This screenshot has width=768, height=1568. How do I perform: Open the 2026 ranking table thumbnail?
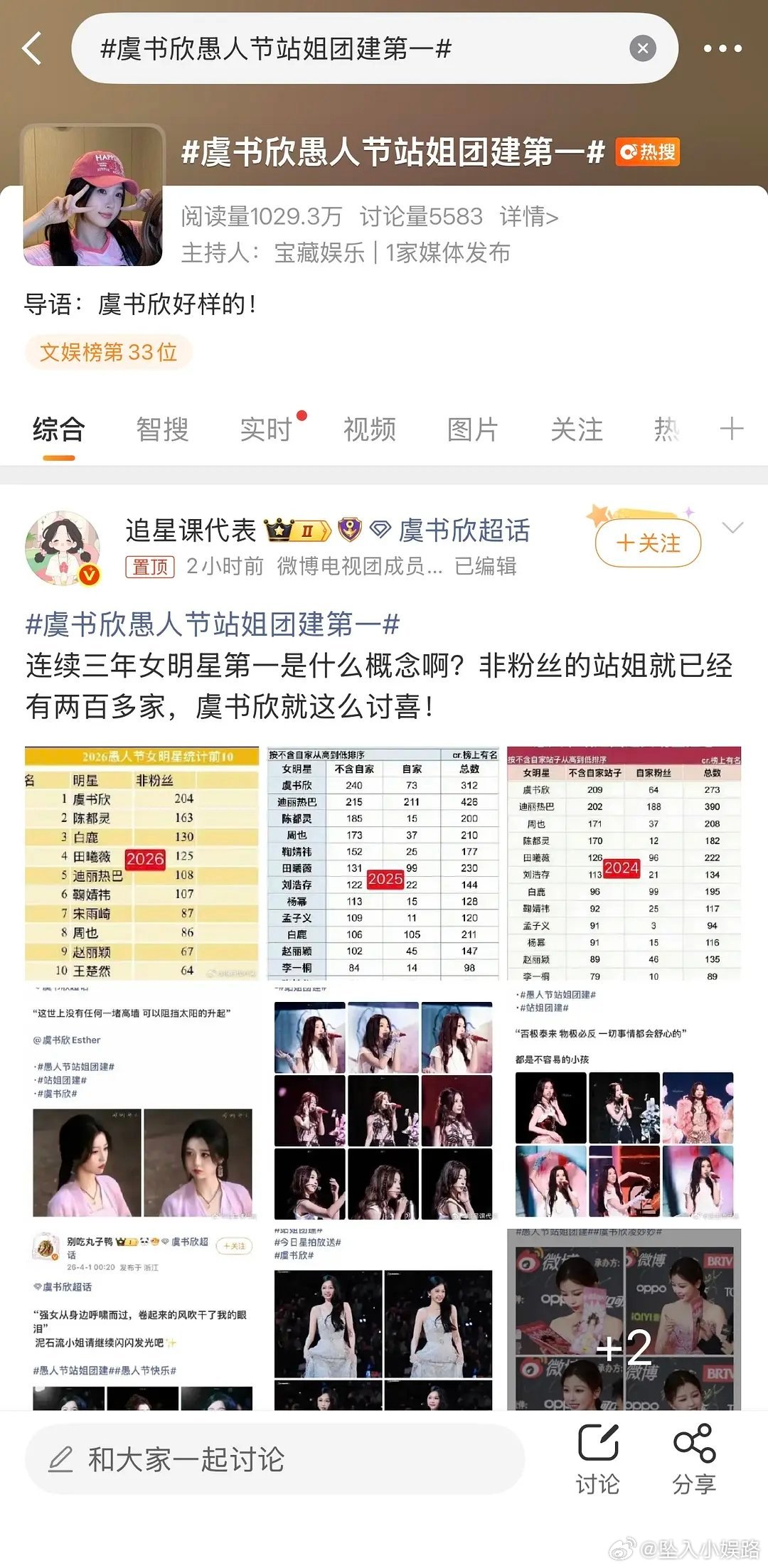coord(140,865)
